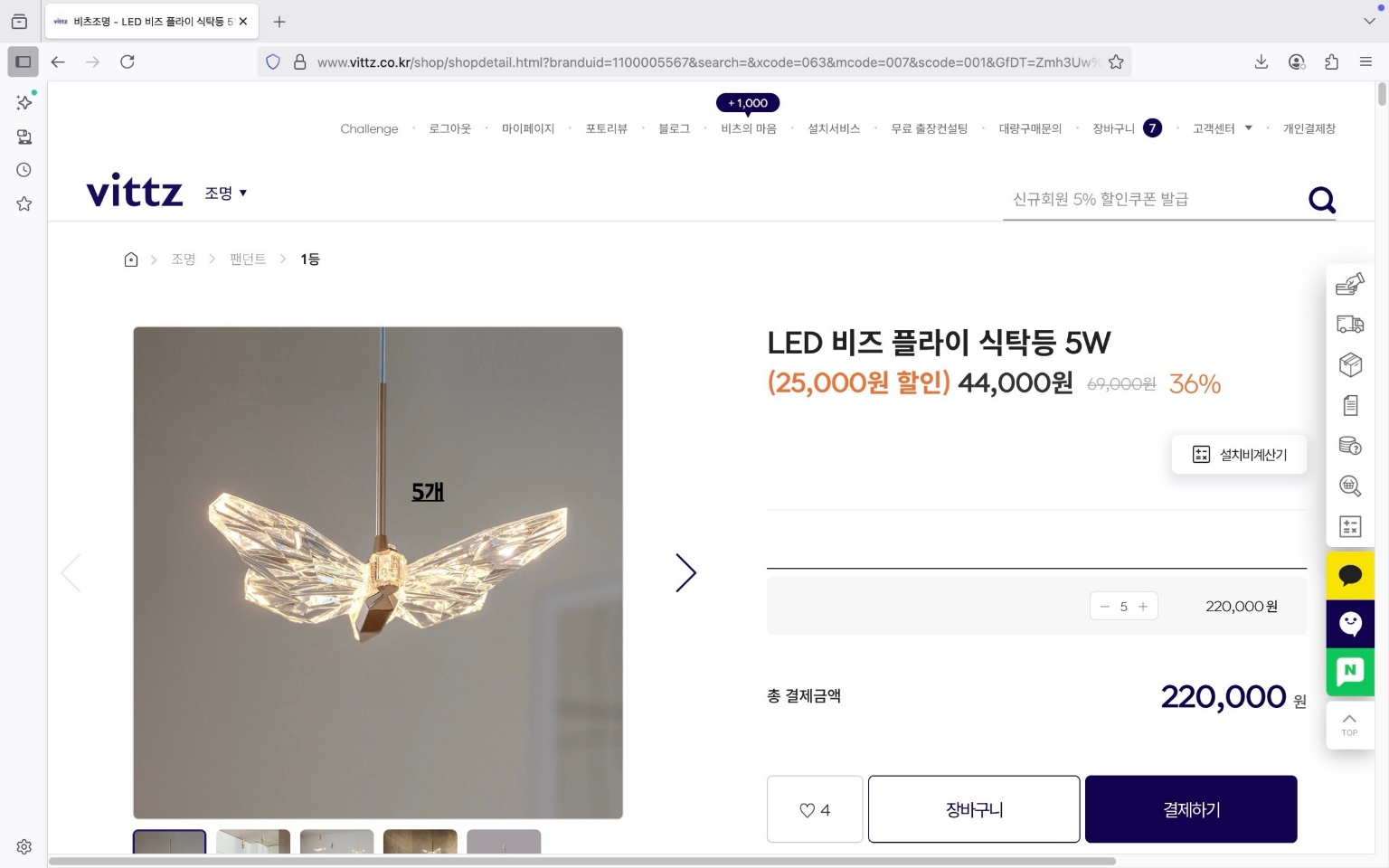The height and width of the screenshot is (868, 1389).
Task: Bookmark this page with the star icon
Action: pos(1116,61)
